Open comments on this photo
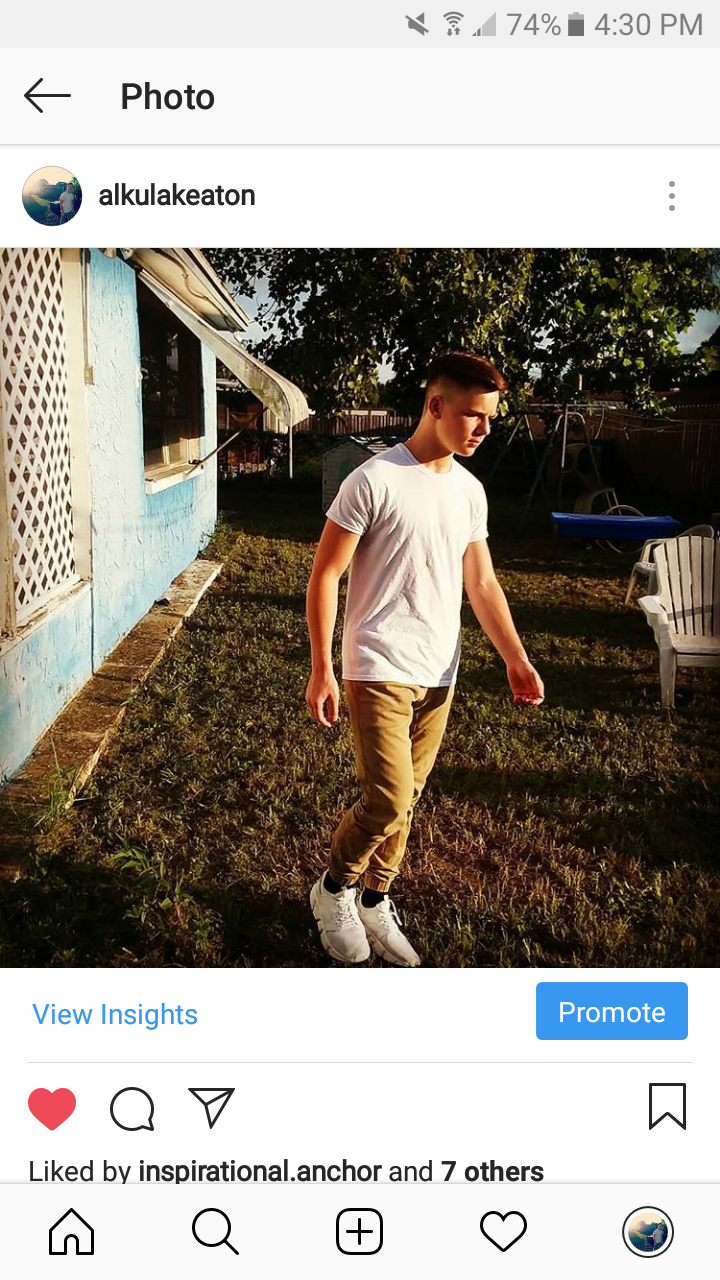The height and width of the screenshot is (1280, 720). point(132,1108)
